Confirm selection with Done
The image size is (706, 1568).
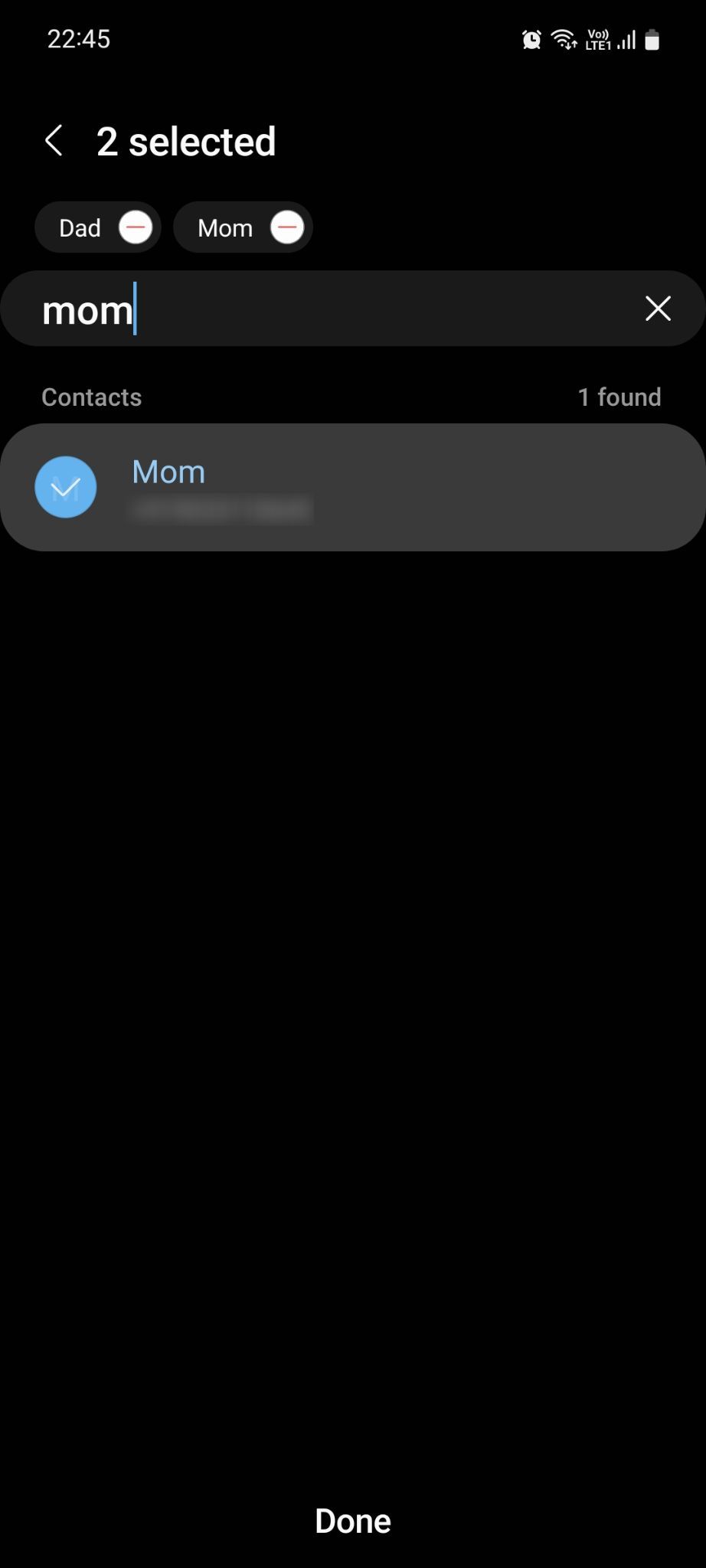[353, 1521]
